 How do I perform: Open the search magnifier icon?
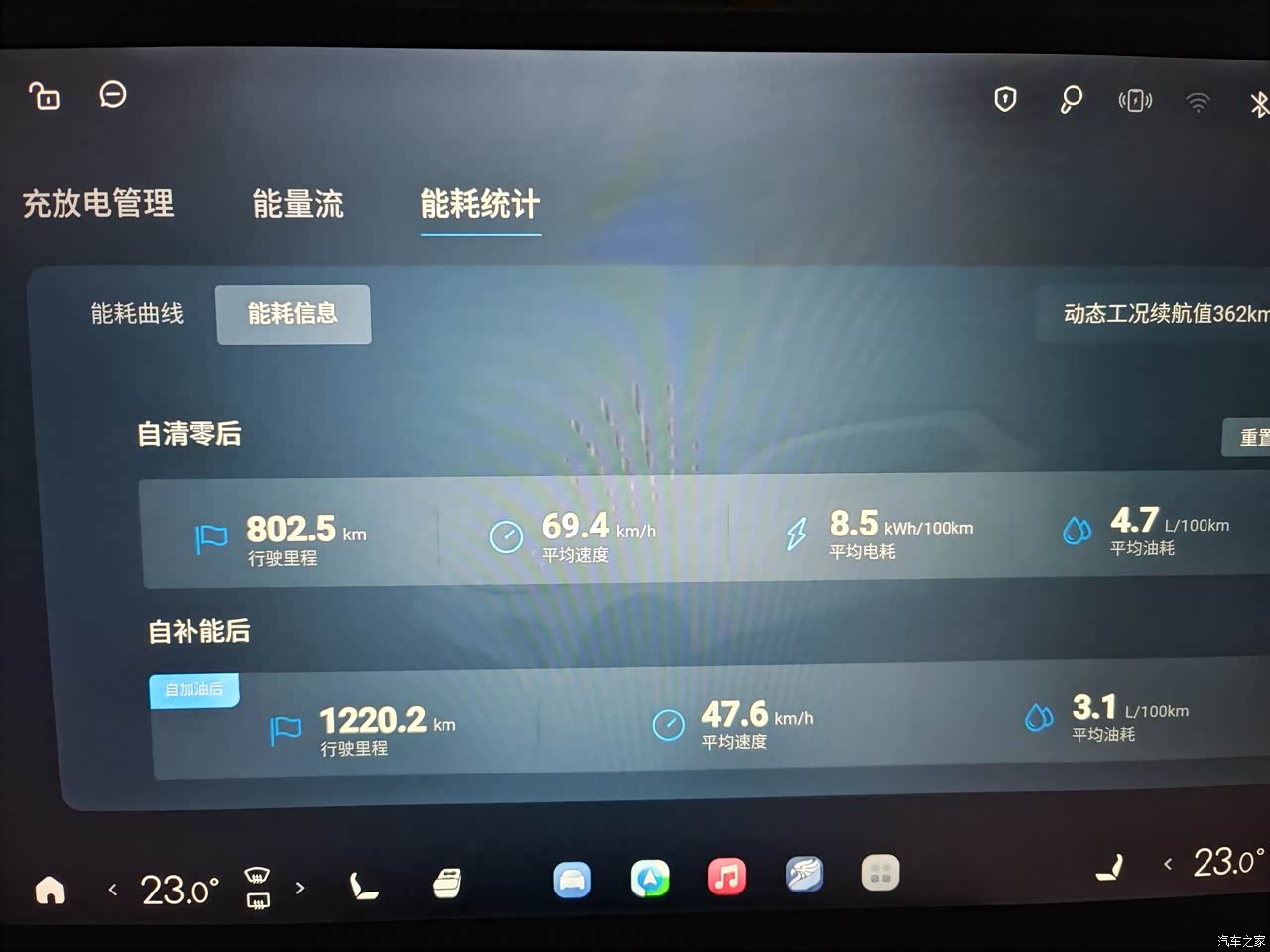(x=1071, y=99)
